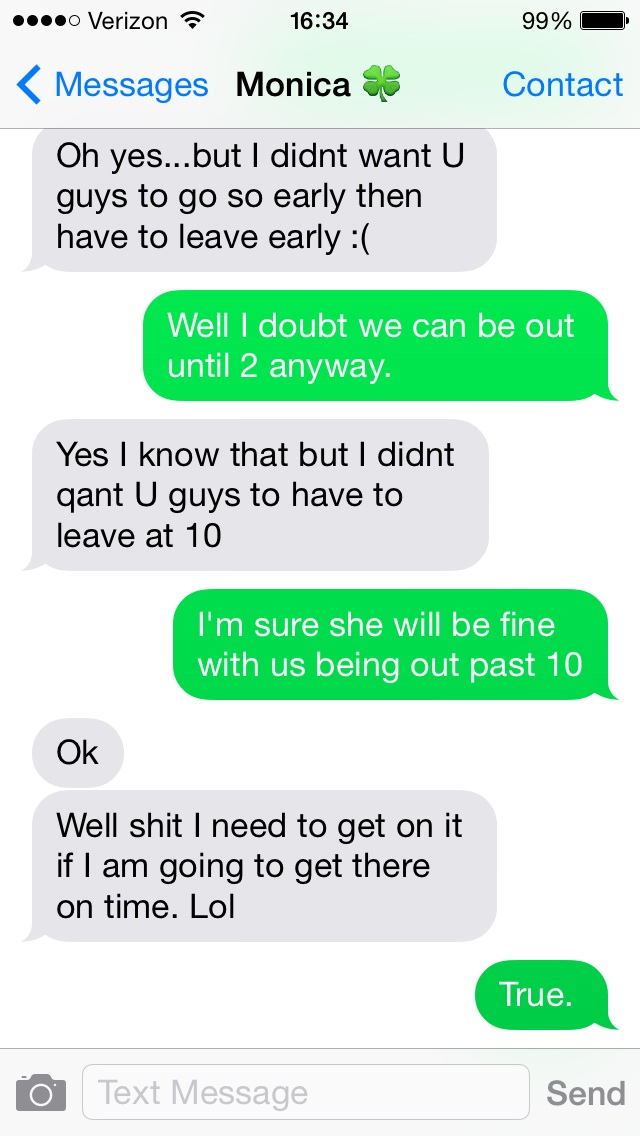Open the camera to attach a photo

(41, 1092)
